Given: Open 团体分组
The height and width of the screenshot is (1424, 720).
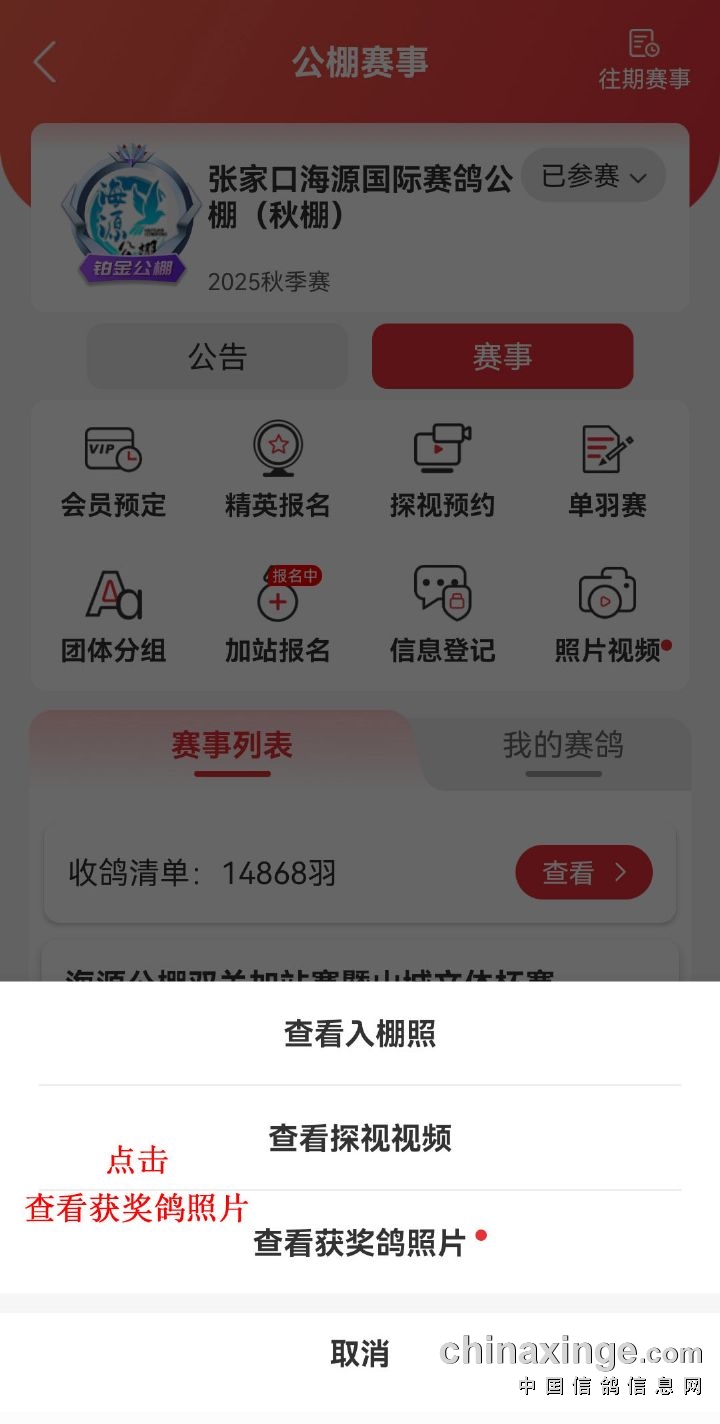Looking at the screenshot, I should tap(113, 616).
